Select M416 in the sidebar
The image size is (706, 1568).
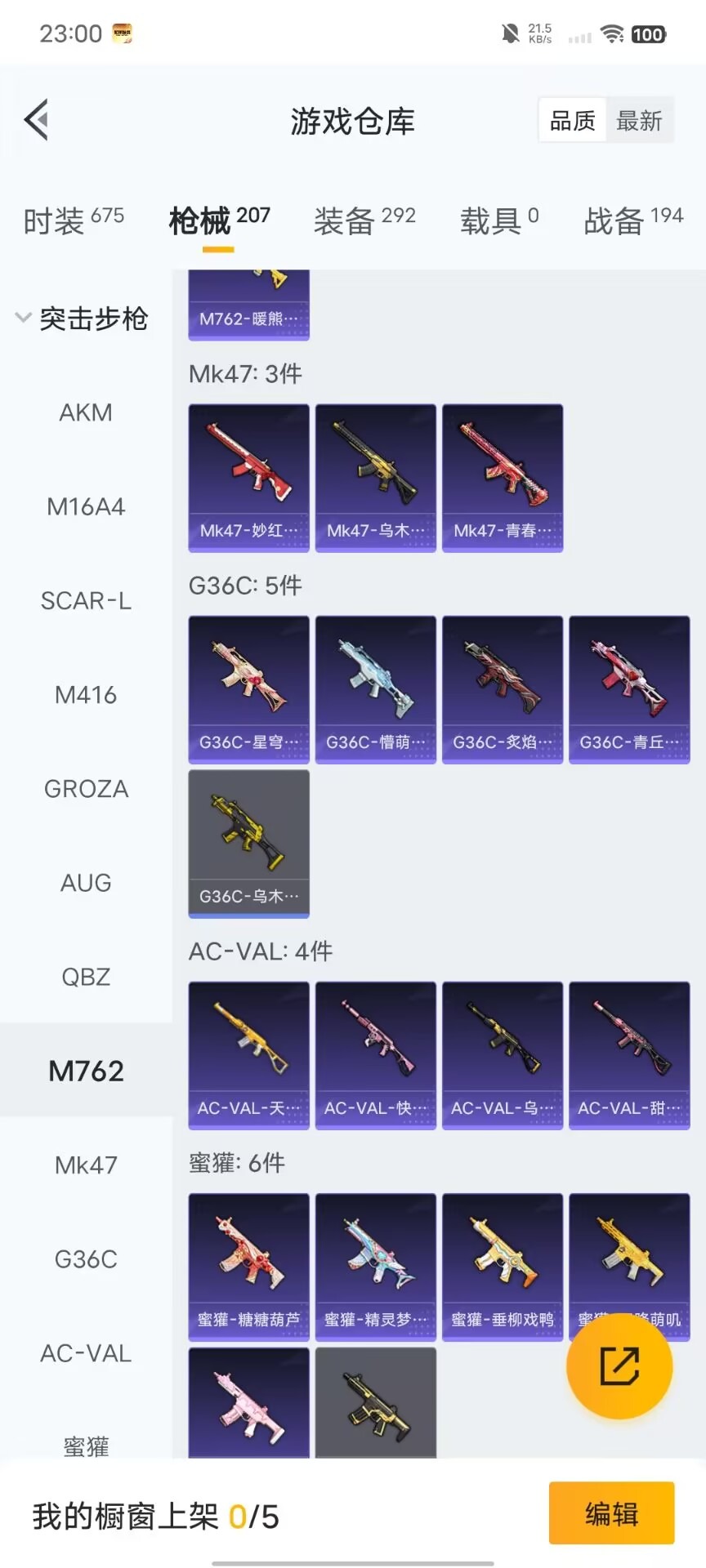pyautogui.click(x=86, y=695)
